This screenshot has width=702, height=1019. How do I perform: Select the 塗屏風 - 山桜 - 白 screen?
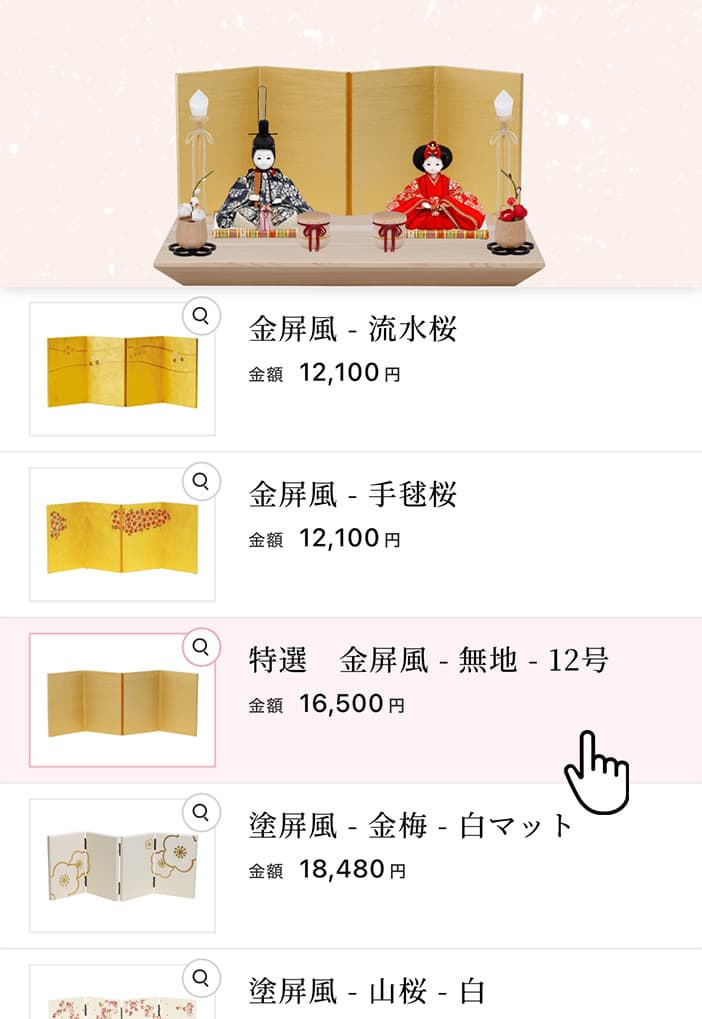point(366,991)
